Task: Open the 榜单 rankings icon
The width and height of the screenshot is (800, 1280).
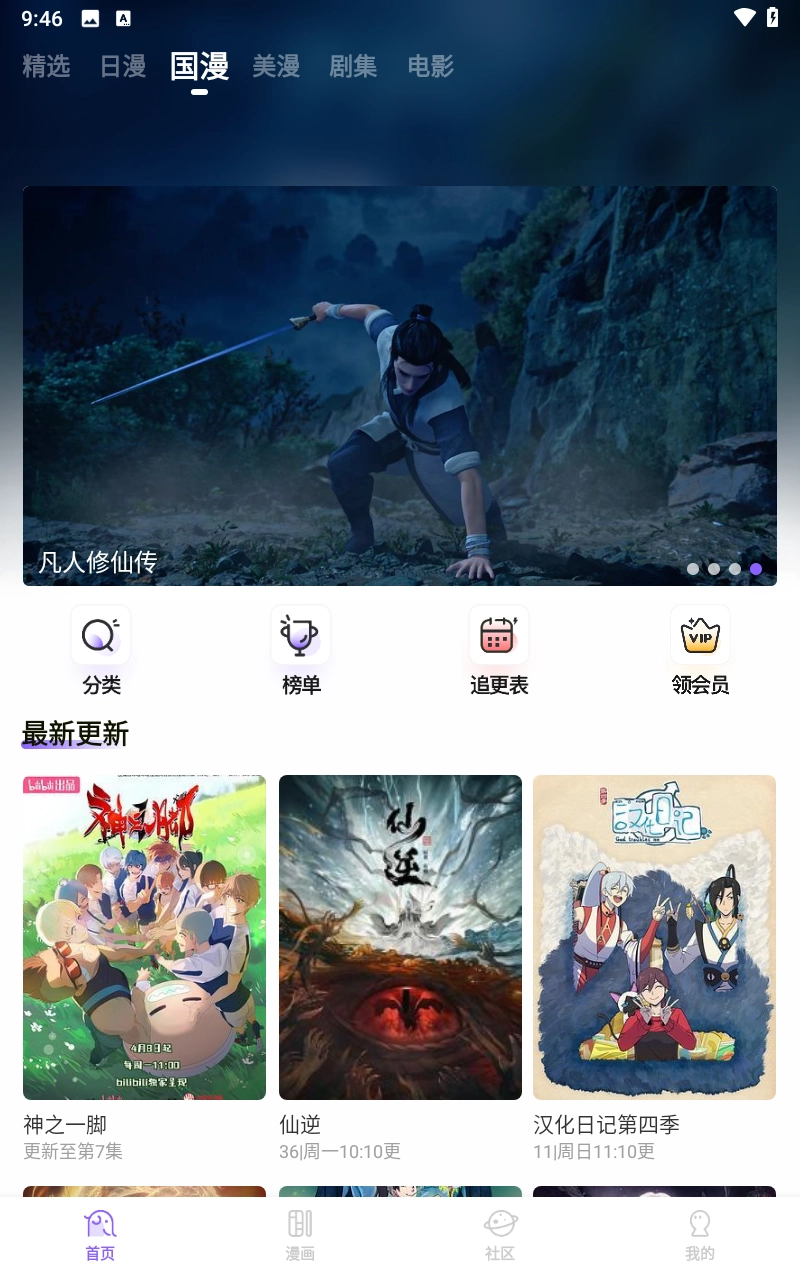Action: click(300, 634)
